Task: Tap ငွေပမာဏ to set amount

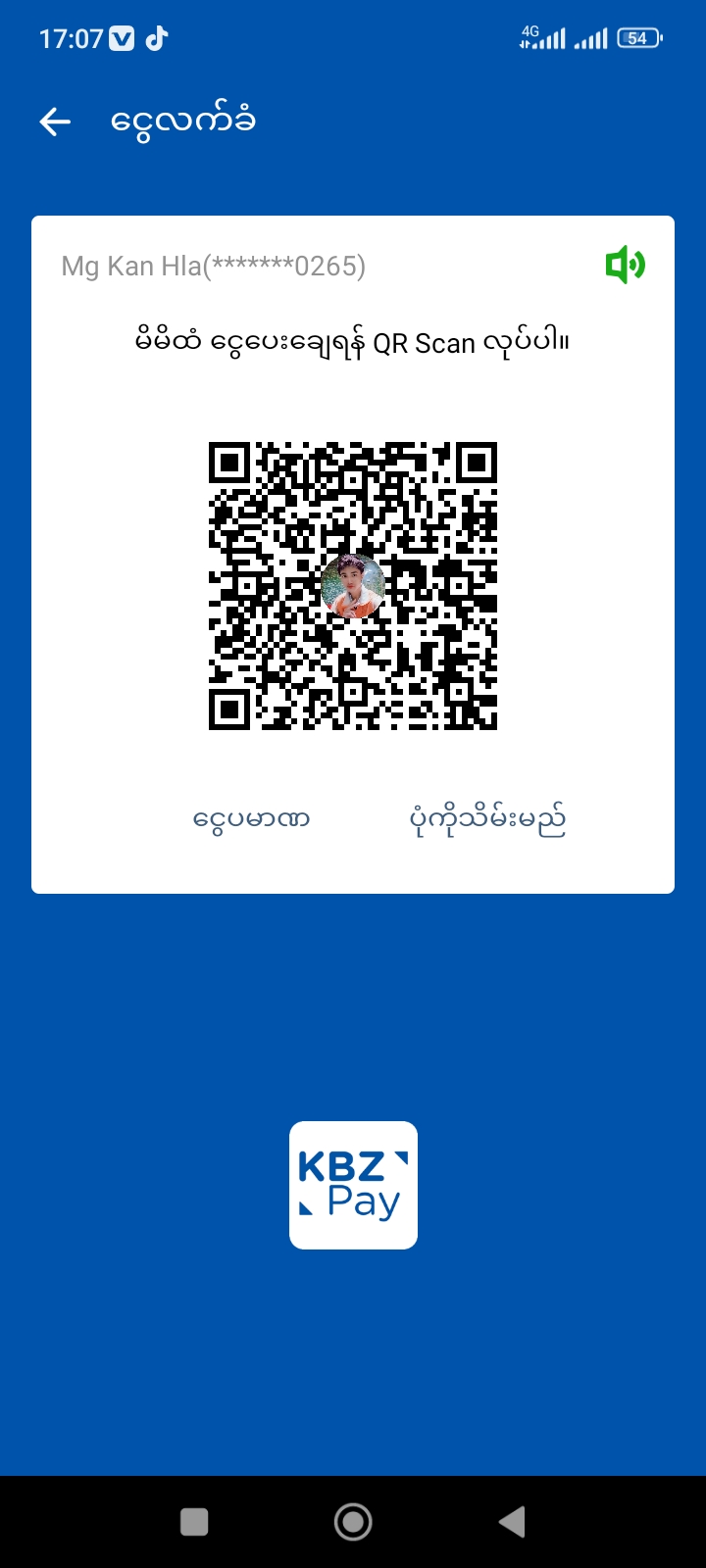Action: pos(251,819)
